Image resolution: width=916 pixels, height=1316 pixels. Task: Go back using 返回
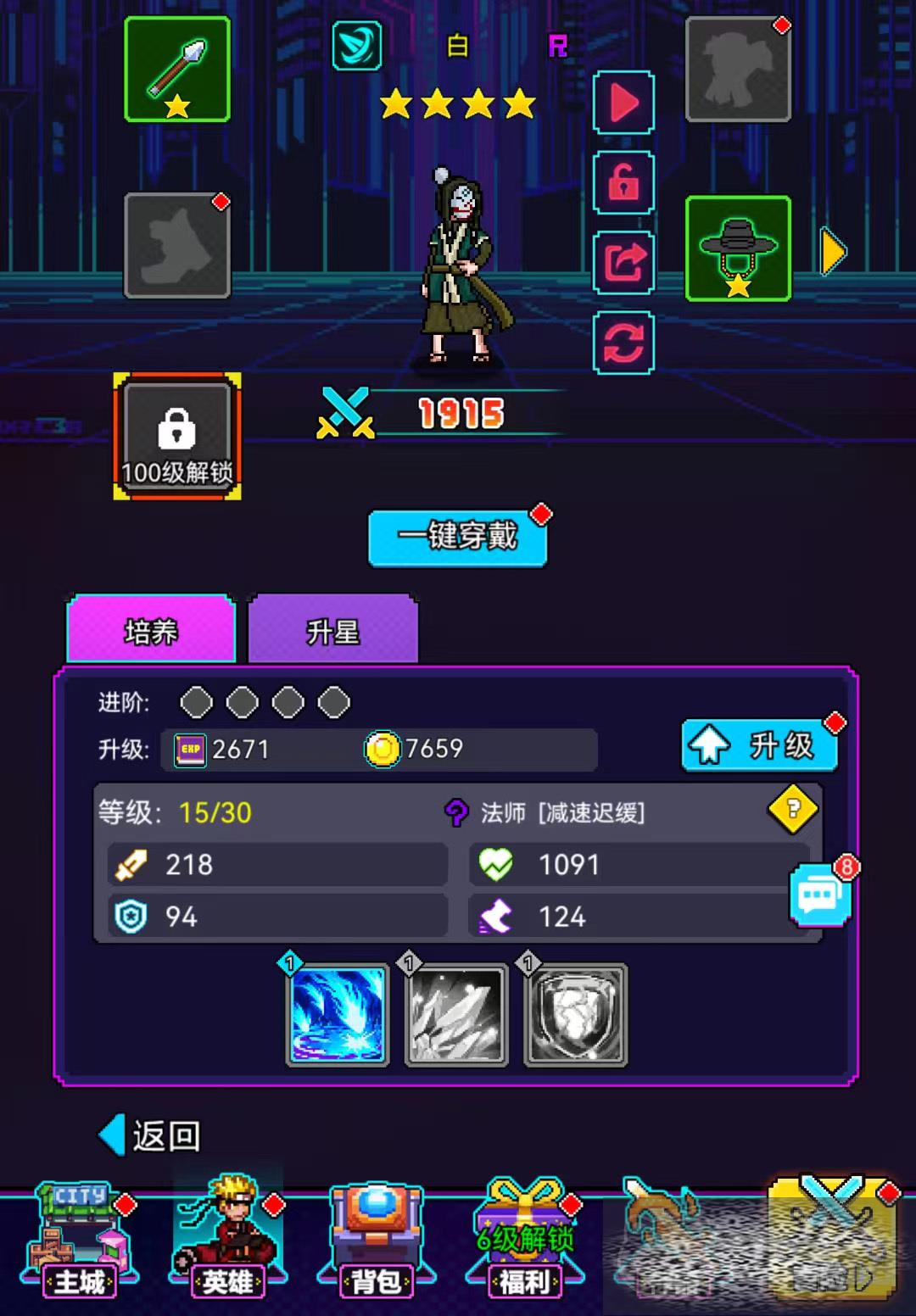point(151,1135)
